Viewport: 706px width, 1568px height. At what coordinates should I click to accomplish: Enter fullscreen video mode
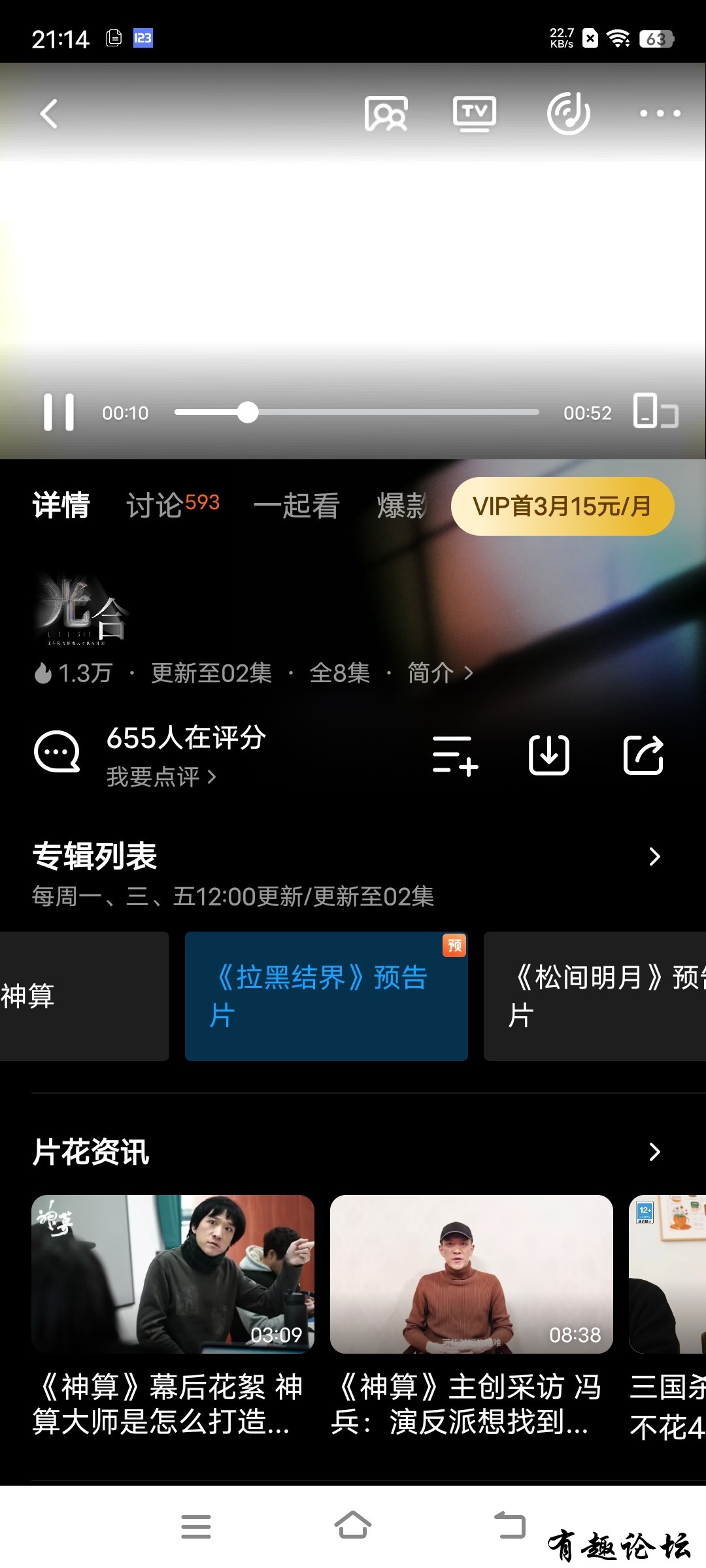655,412
